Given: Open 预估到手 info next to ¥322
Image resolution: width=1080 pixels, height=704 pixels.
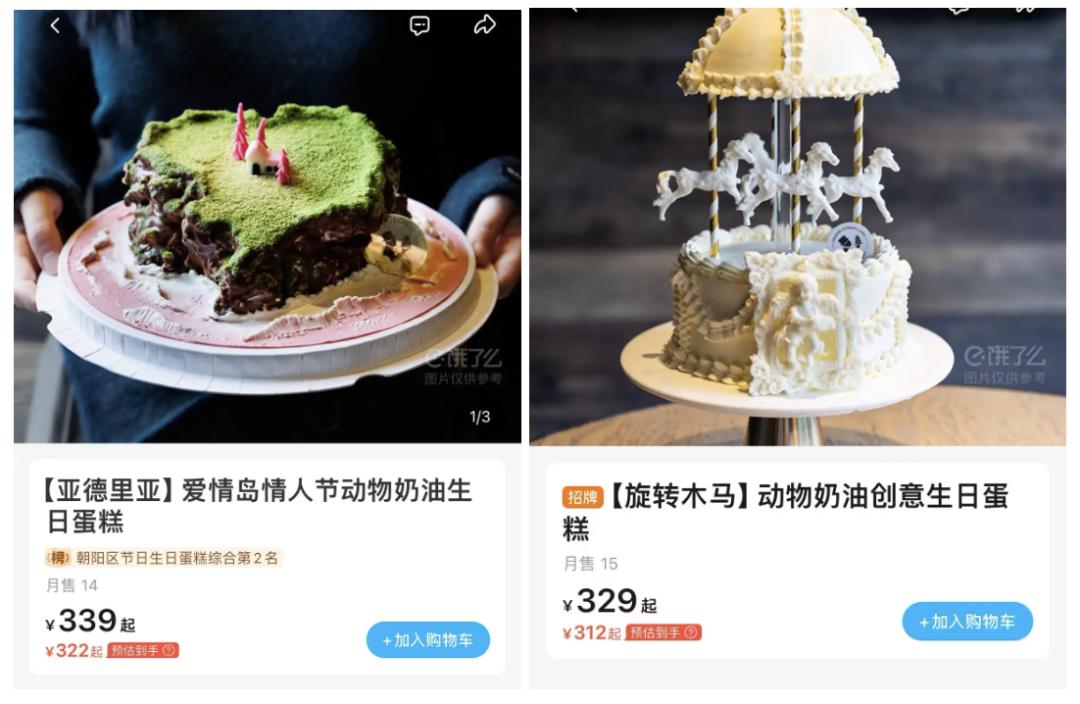Looking at the screenshot, I should 143,650.
